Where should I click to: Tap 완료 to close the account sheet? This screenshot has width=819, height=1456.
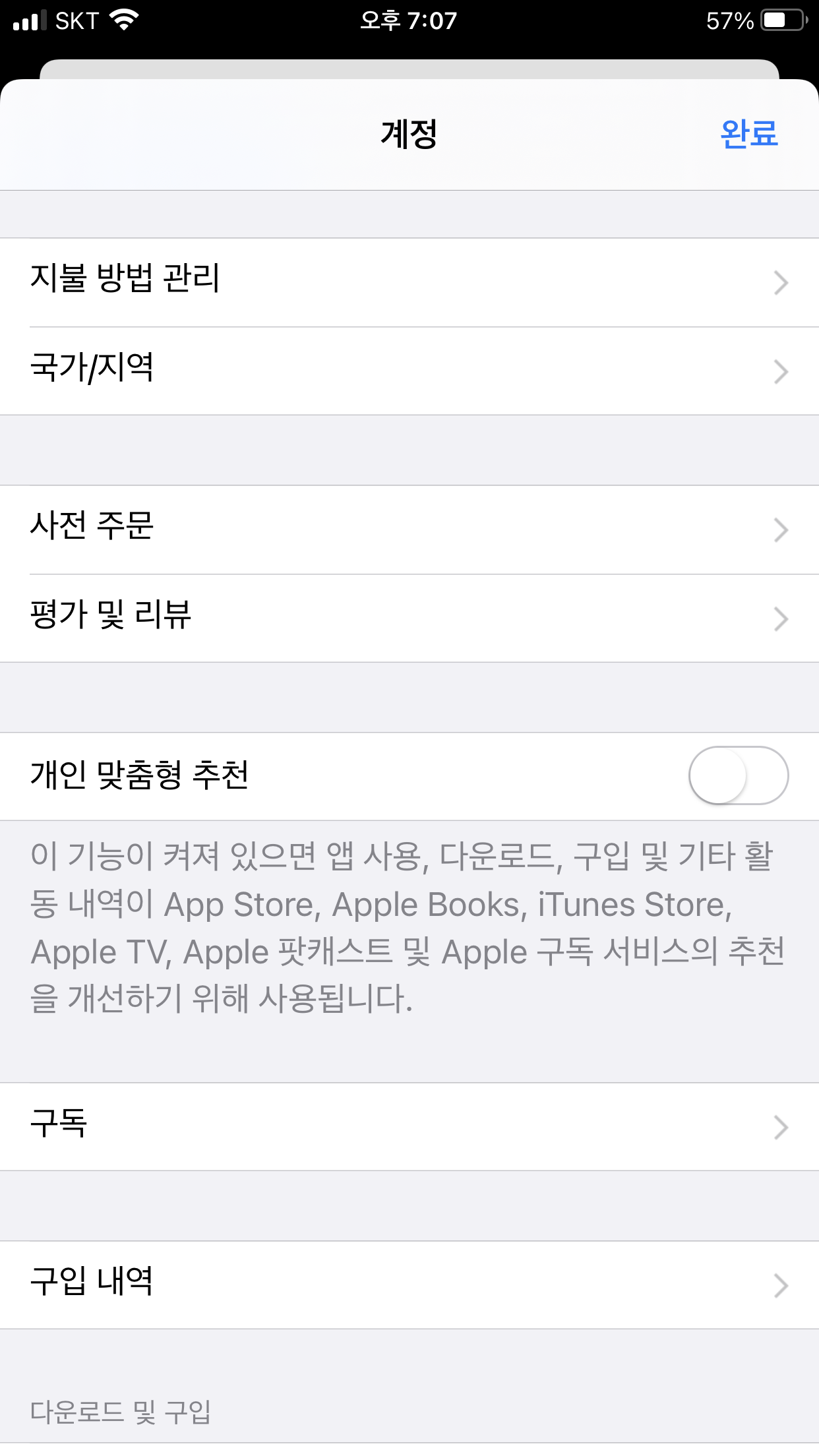[x=748, y=134]
